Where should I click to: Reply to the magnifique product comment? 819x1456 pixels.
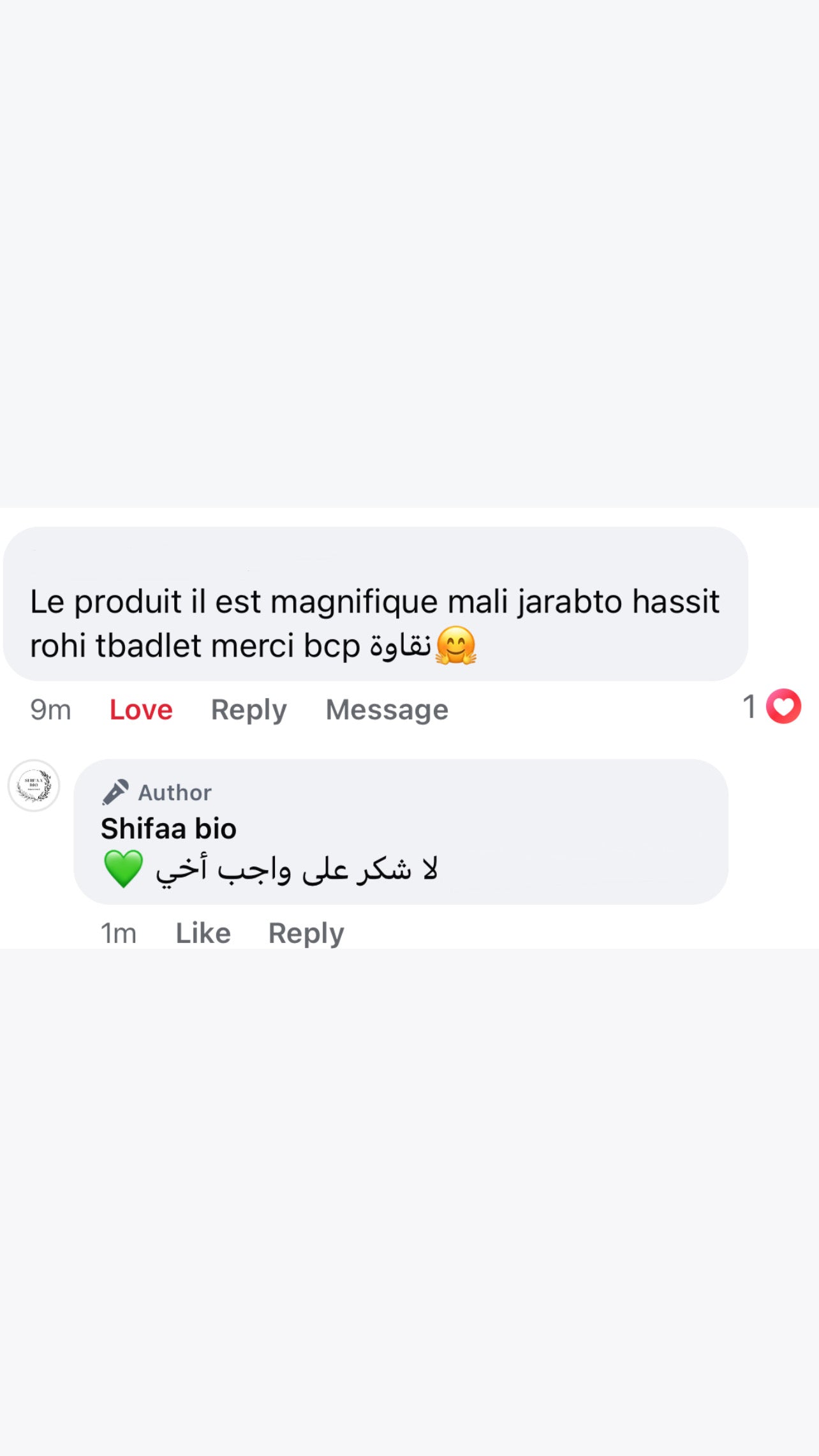pyautogui.click(x=249, y=710)
